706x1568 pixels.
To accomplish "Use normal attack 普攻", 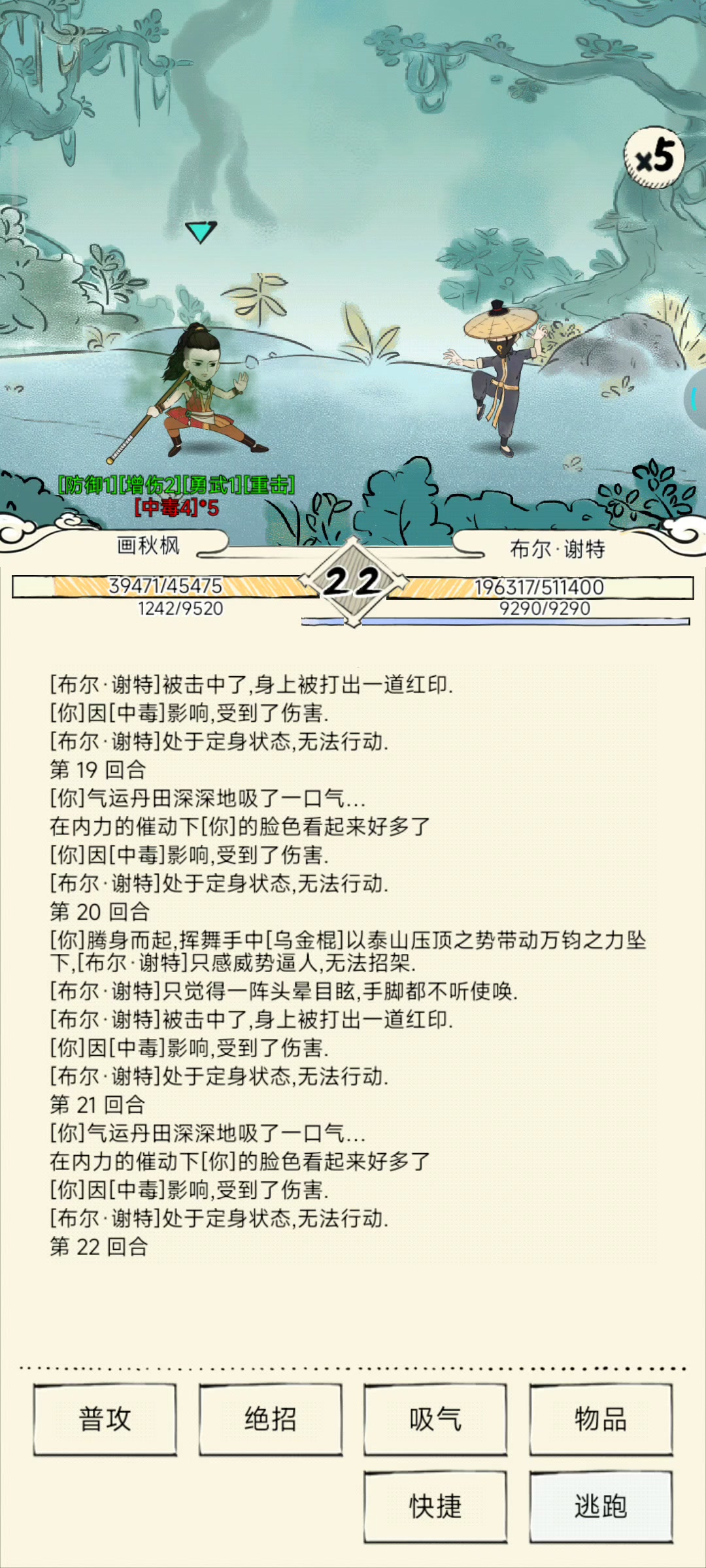I will [x=105, y=1419].
